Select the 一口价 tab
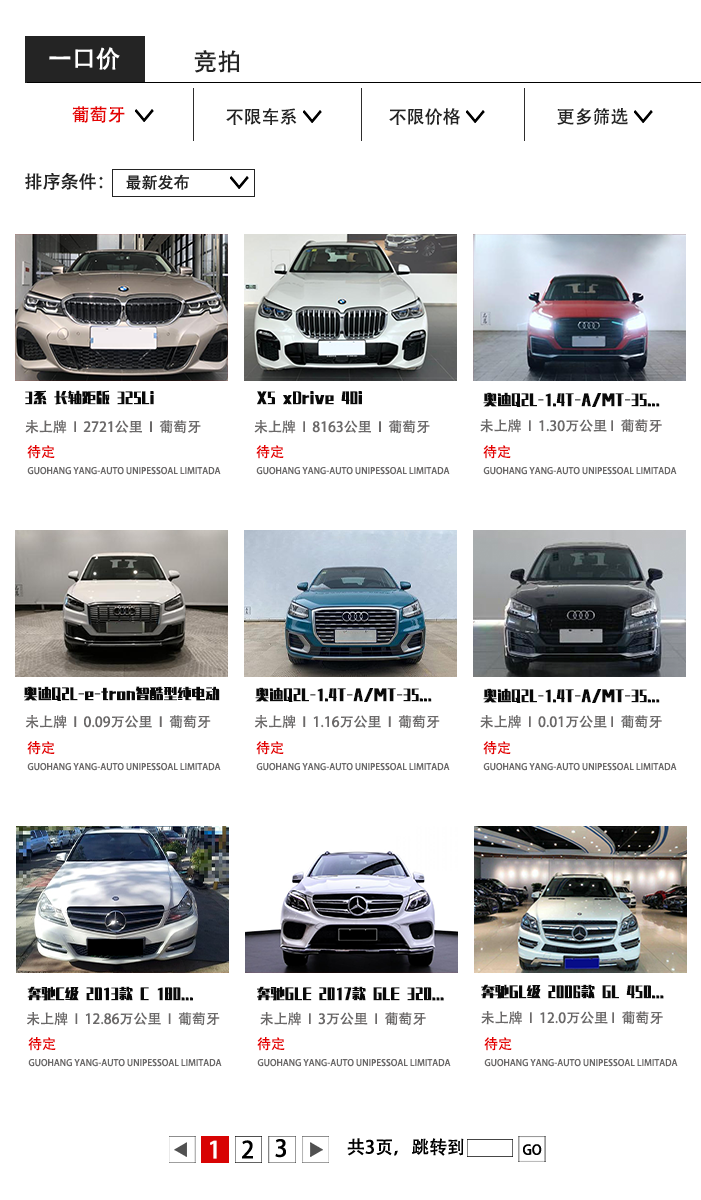 tap(85, 59)
